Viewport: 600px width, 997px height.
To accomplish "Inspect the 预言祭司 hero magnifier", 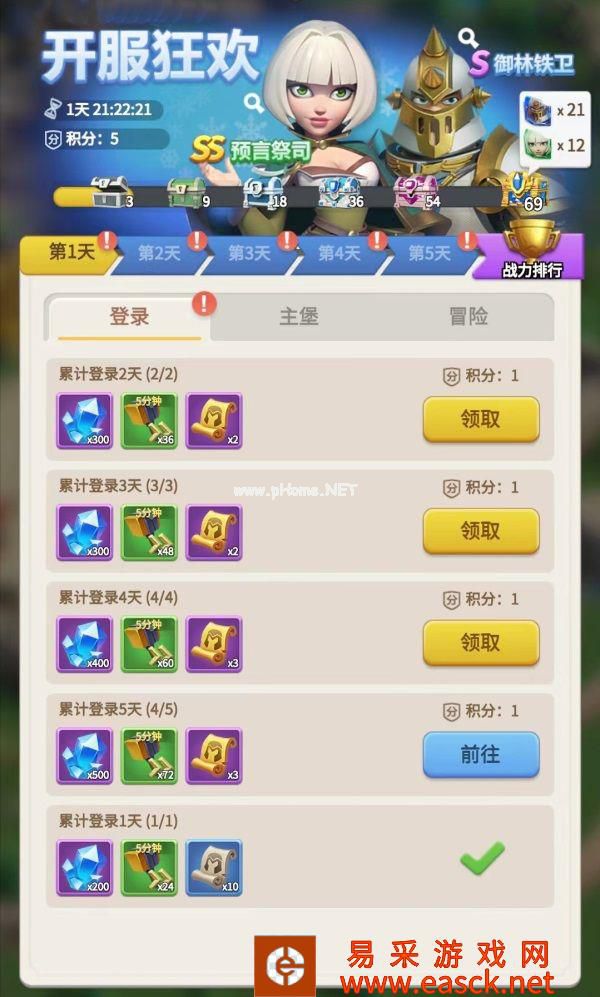I will pos(253,101).
